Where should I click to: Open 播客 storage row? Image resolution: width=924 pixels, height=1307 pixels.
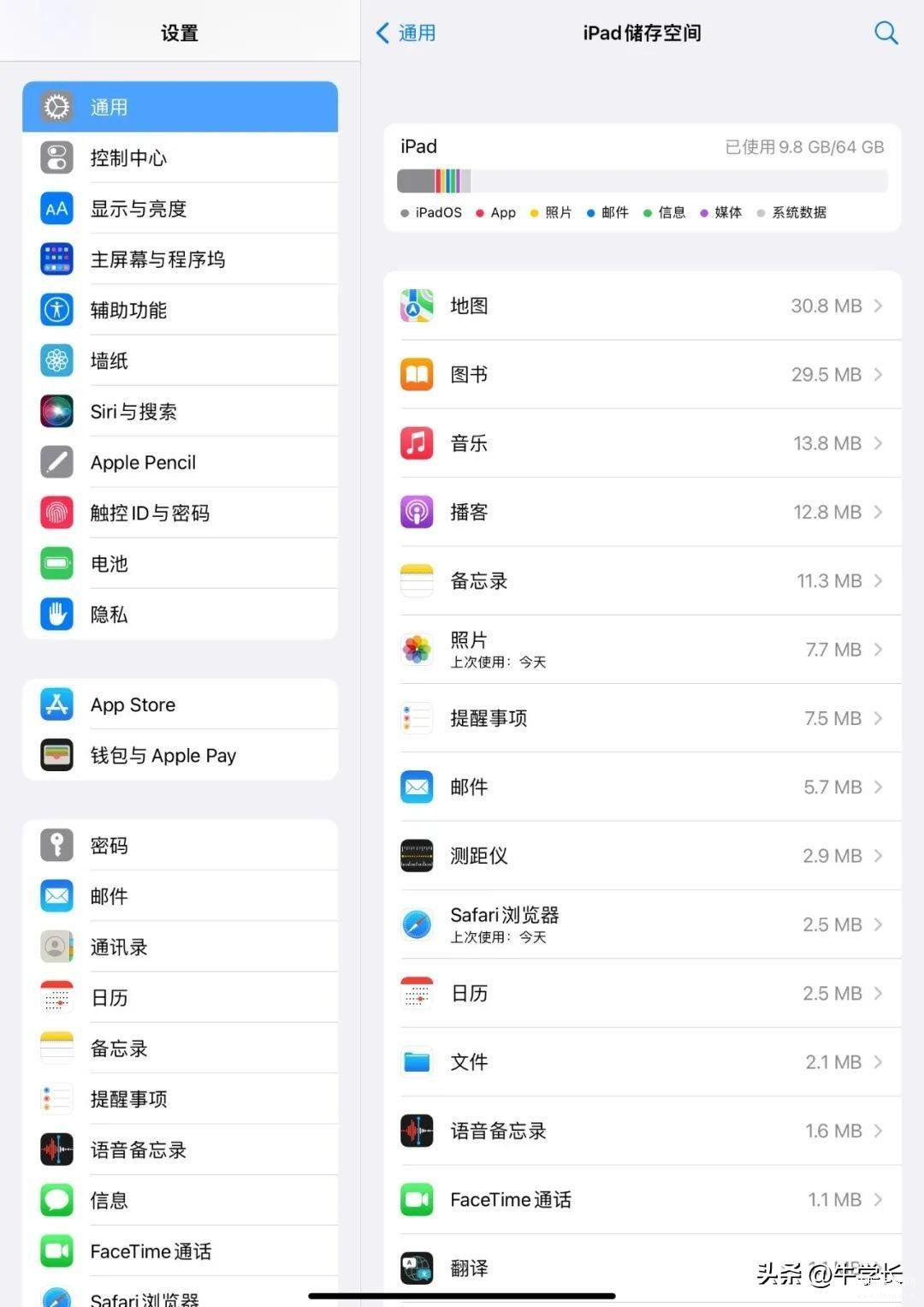click(642, 512)
